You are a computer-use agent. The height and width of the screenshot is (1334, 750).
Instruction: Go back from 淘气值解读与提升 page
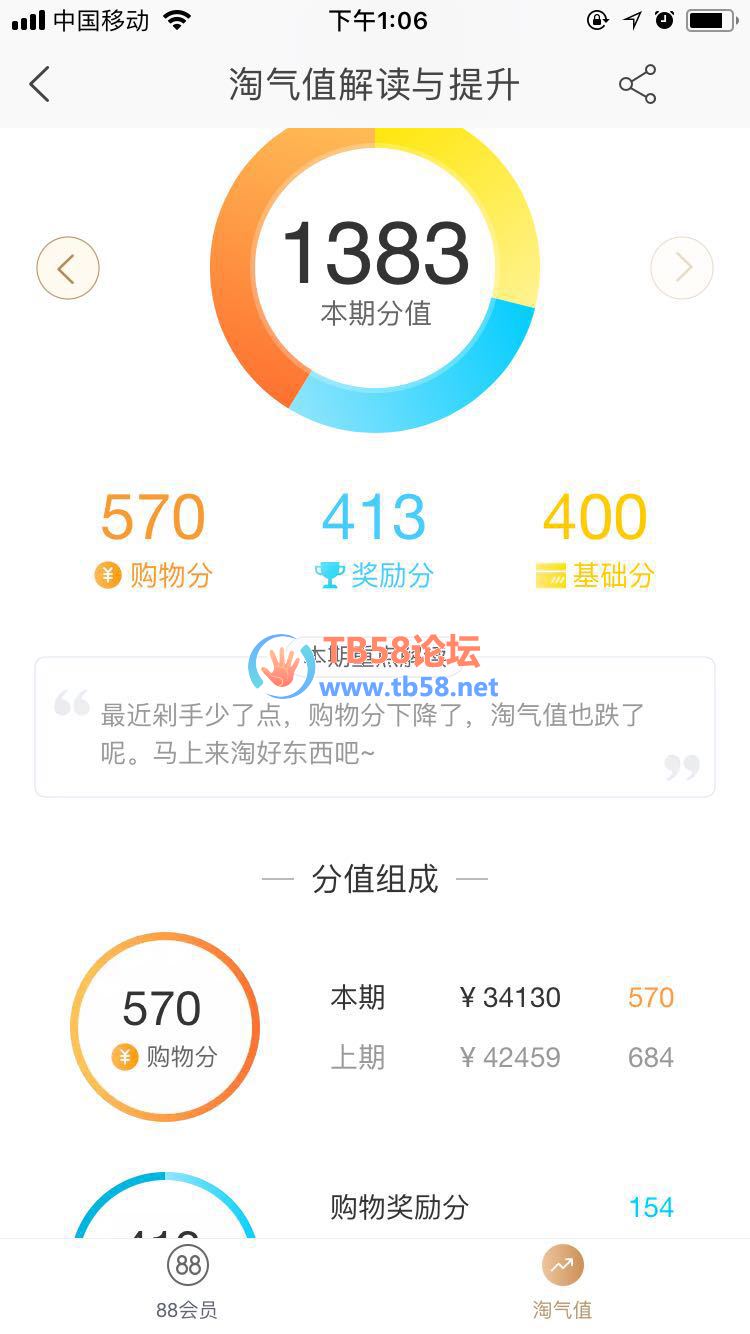pyautogui.click(x=40, y=85)
